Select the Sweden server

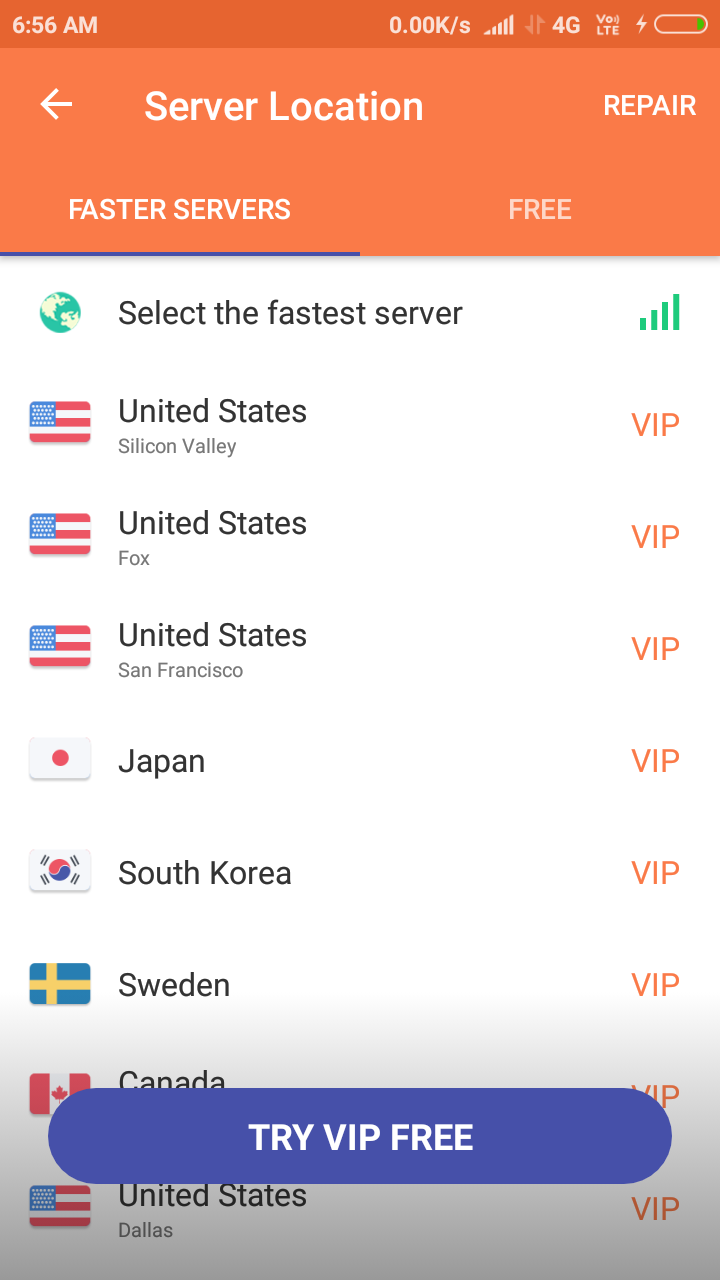pyautogui.click(x=174, y=985)
